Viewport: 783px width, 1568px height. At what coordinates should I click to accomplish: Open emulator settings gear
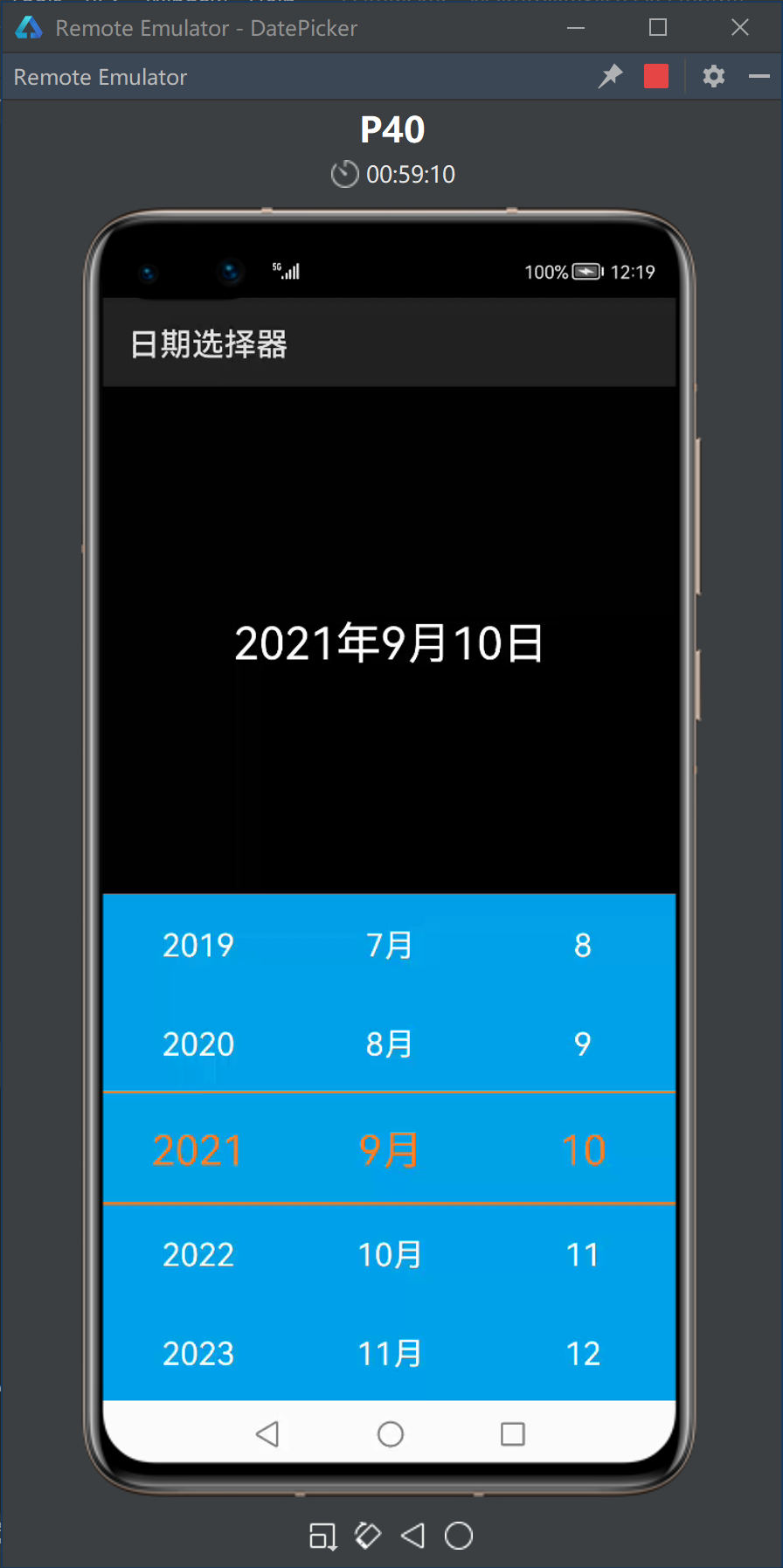(x=714, y=77)
